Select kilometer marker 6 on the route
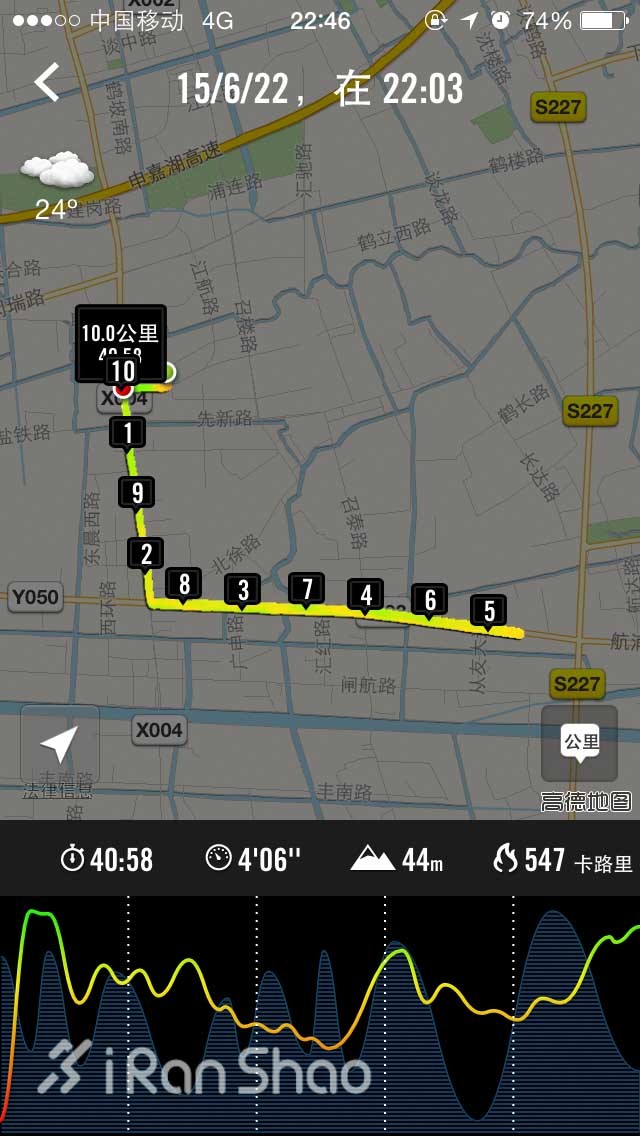Screen dimensions: 640x1136 (430, 599)
